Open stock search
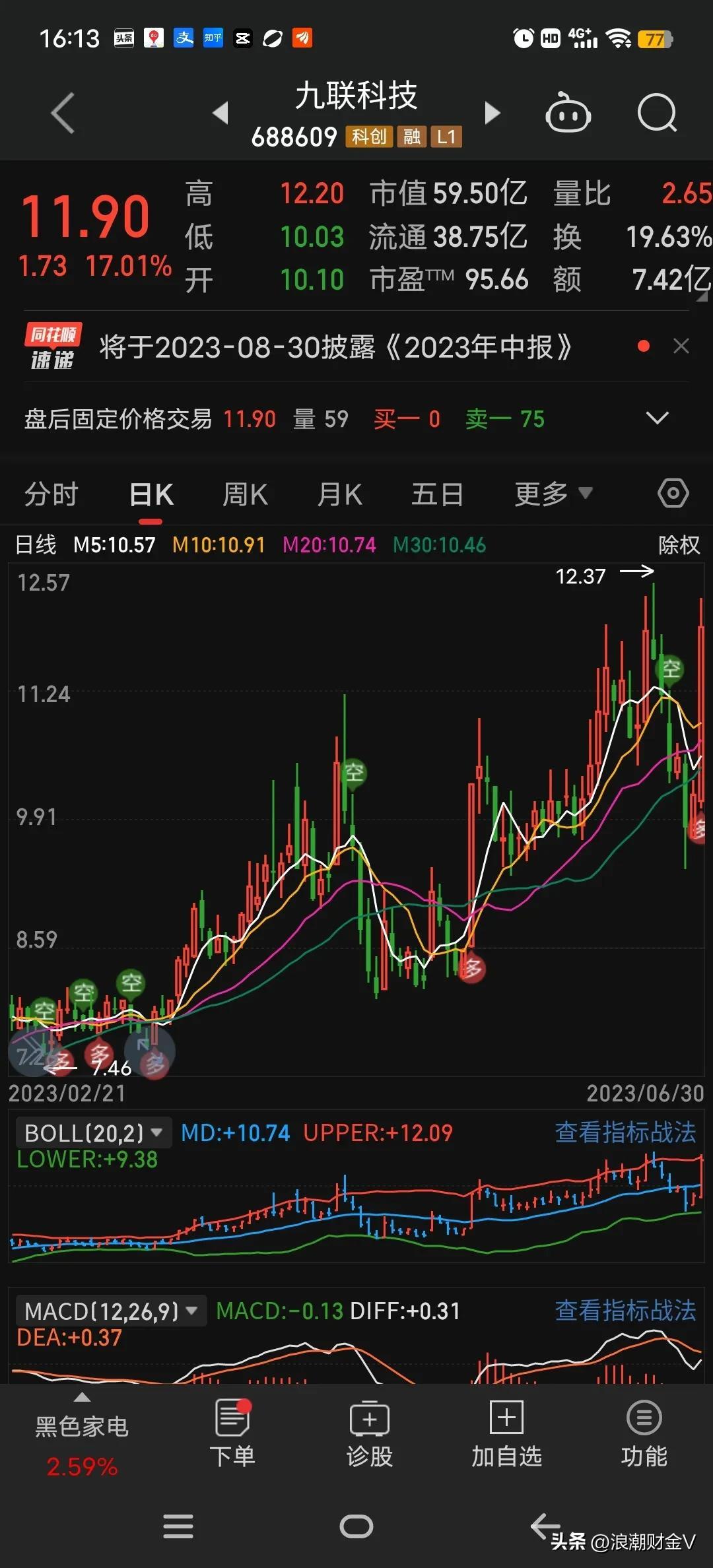 pos(657,114)
